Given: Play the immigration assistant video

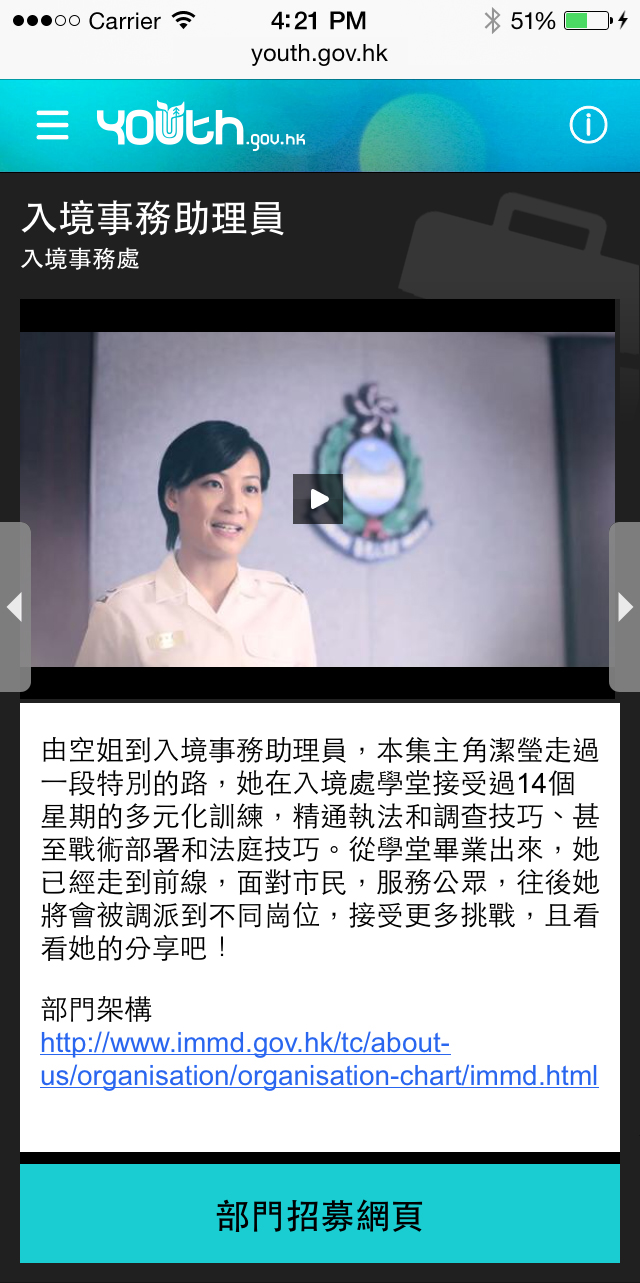Looking at the screenshot, I should coord(318,499).
